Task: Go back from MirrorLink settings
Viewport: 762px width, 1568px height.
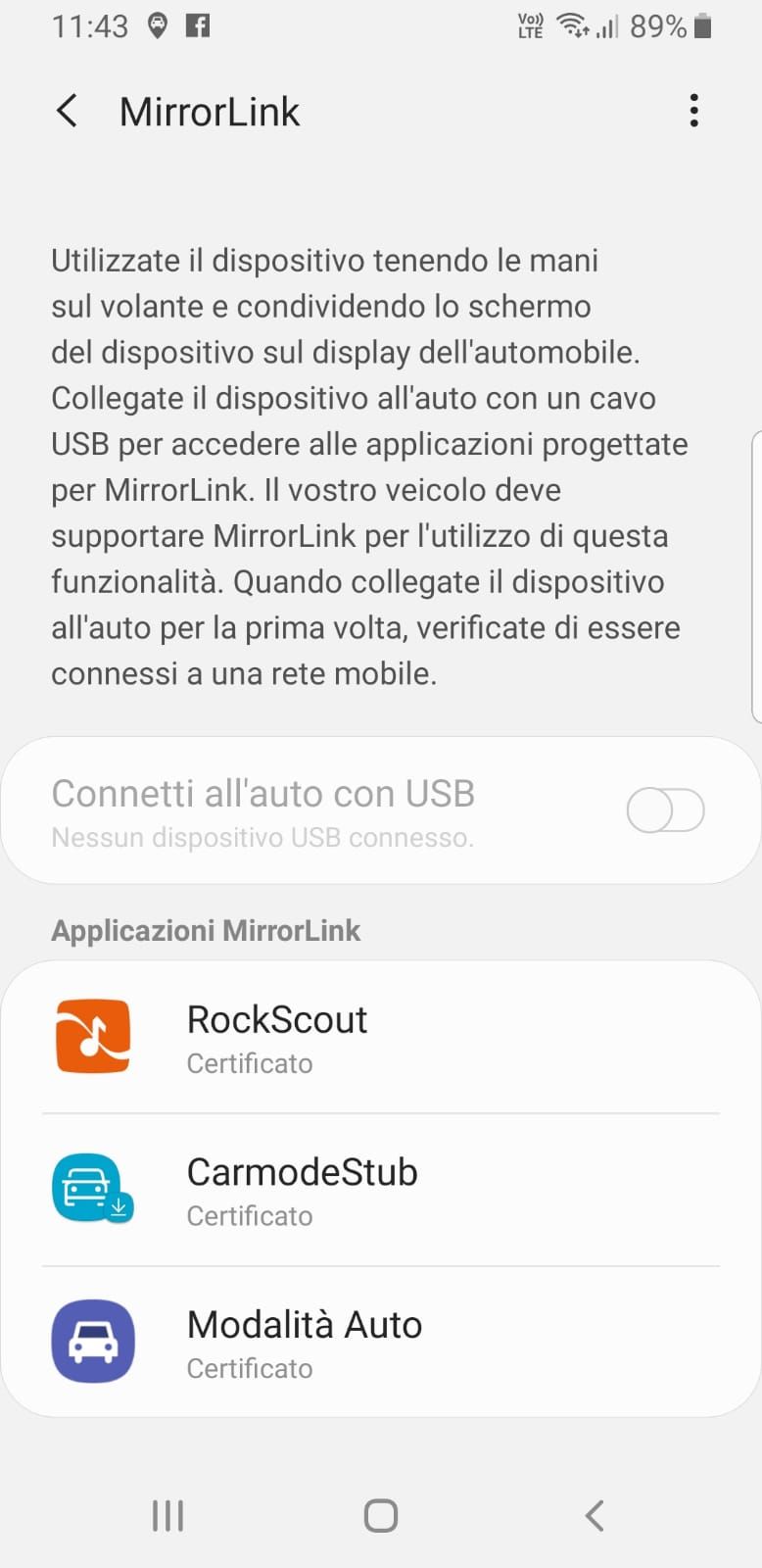Action: click(67, 112)
